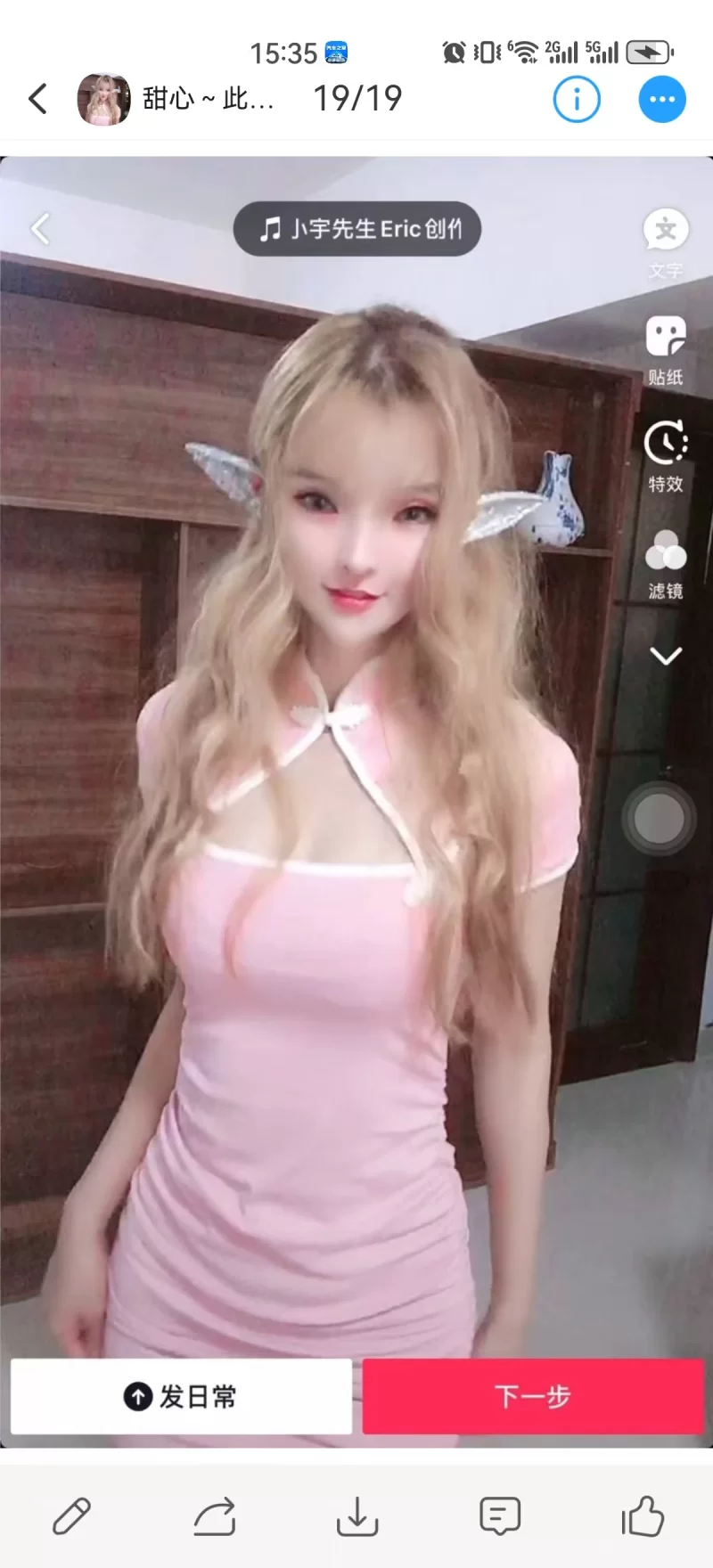Open the three-dot more options menu
The height and width of the screenshot is (1568, 713).
(662, 99)
